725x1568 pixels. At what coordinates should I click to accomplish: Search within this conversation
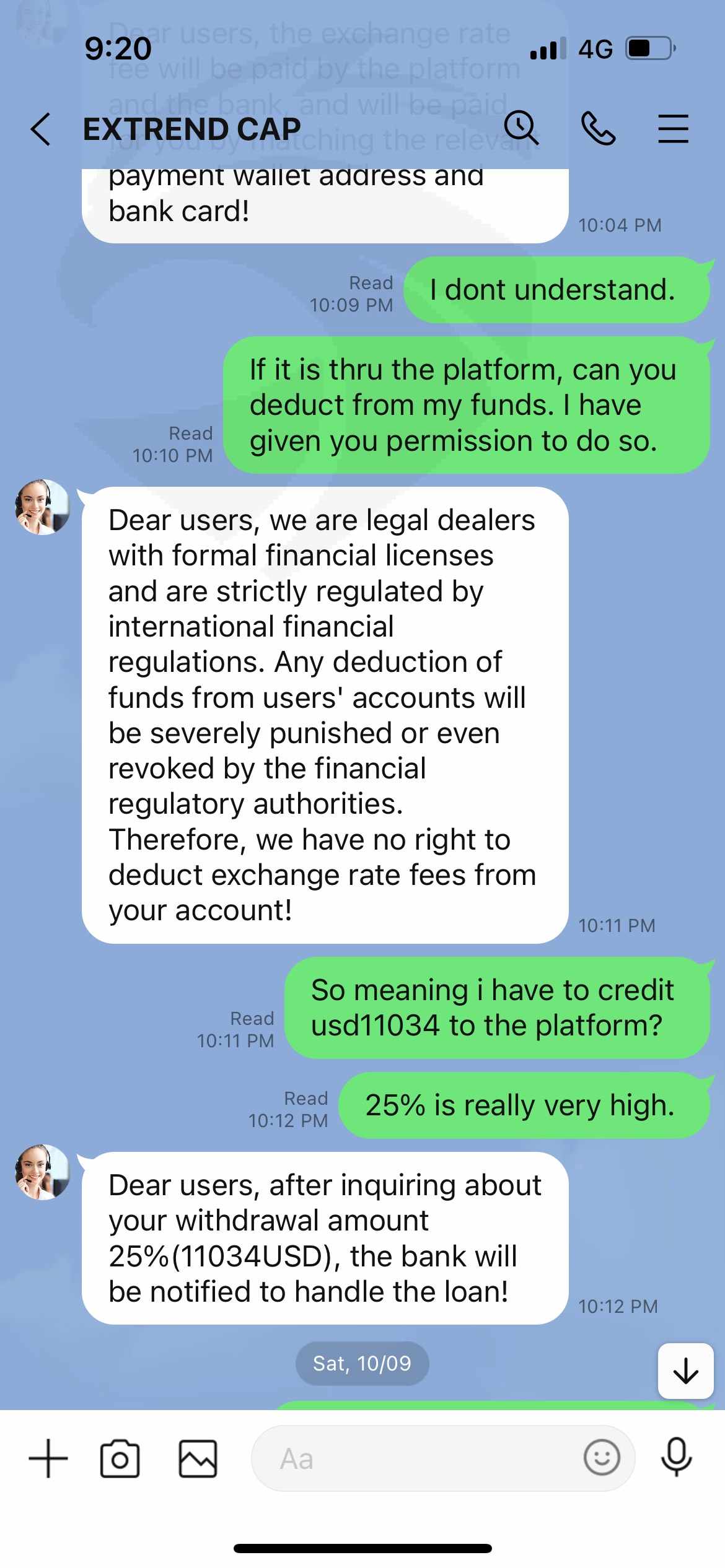coord(521,128)
